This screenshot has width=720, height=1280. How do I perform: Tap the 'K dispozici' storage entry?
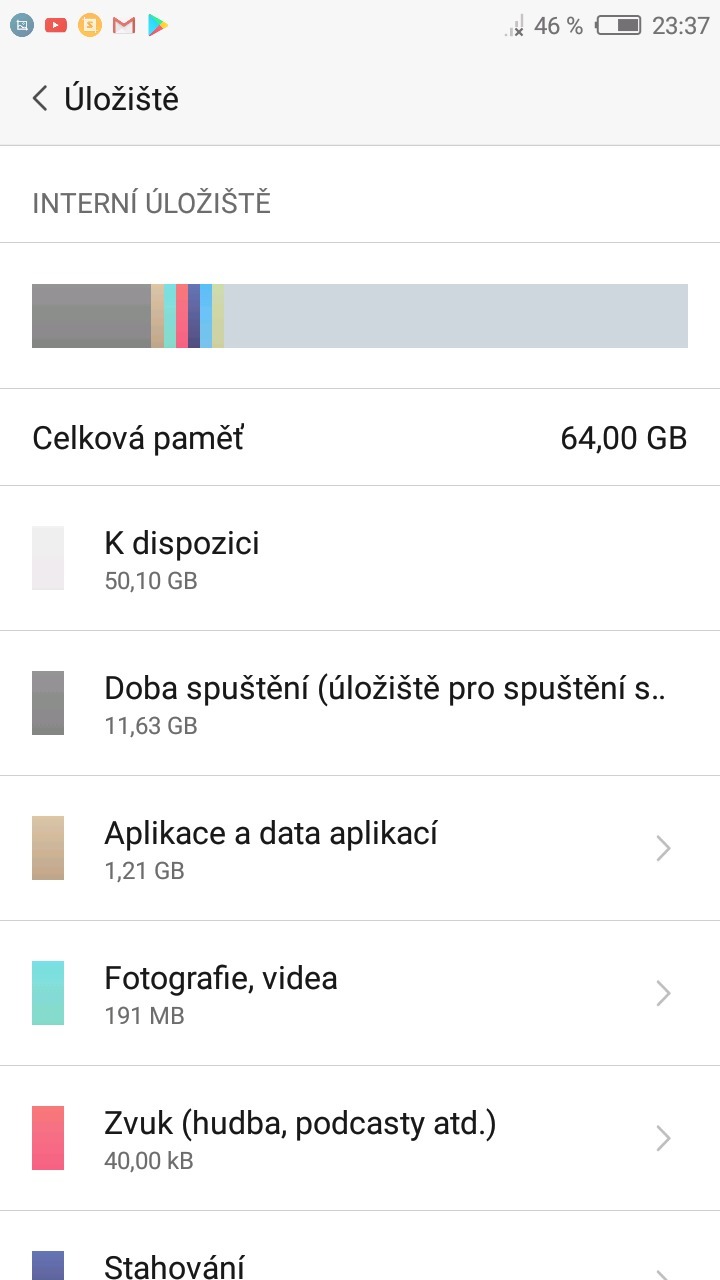360,557
